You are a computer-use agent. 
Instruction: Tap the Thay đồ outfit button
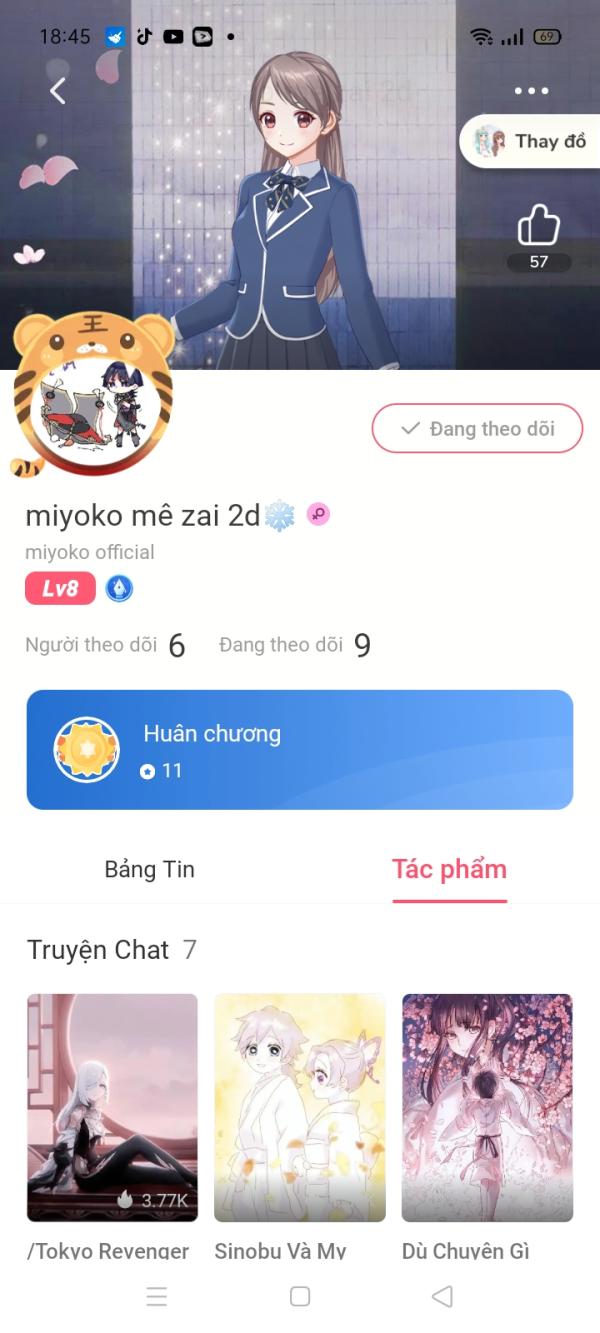coord(530,141)
